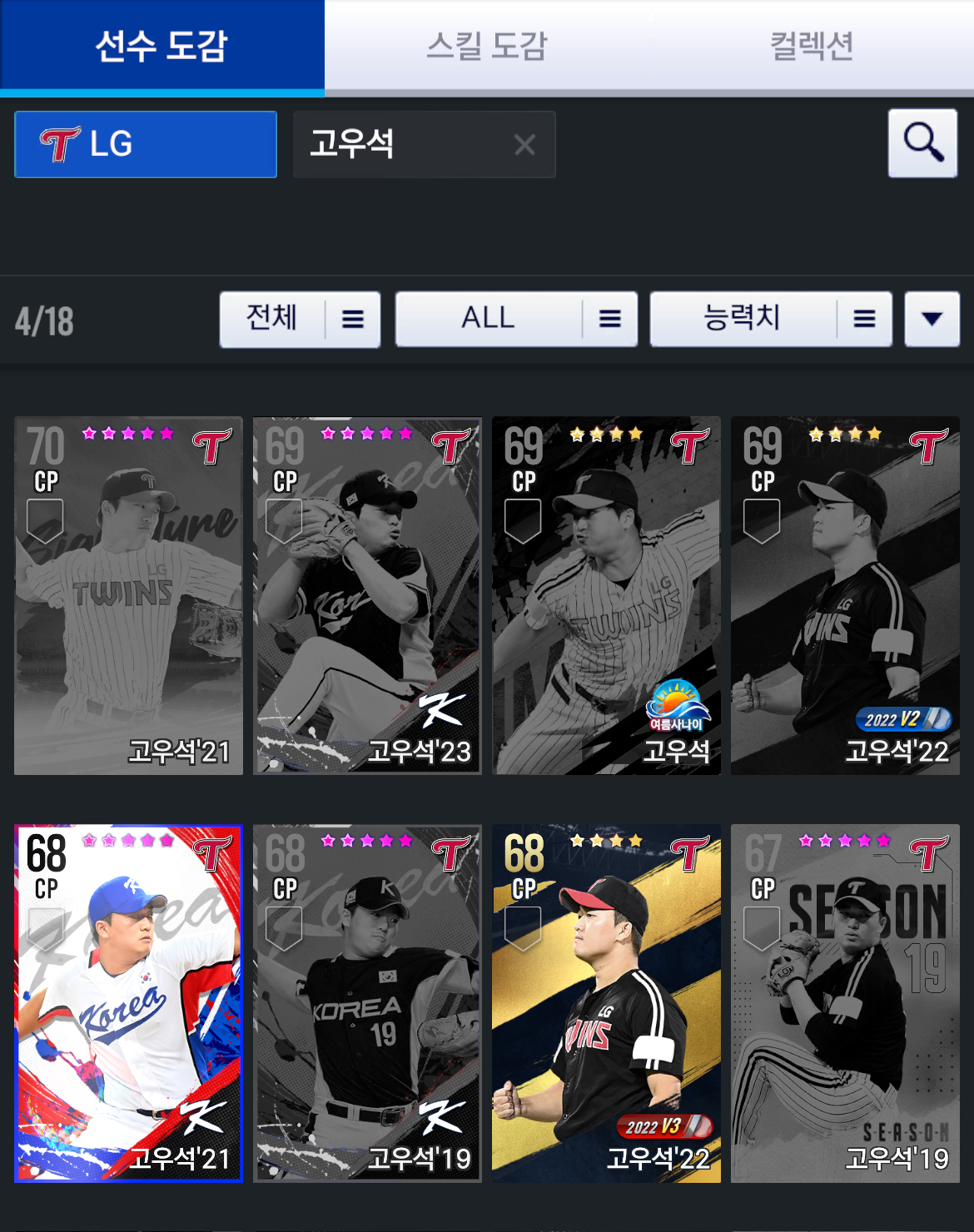This screenshot has width=974, height=1232.
Task: Run search with magnifier icon
Action: [922, 143]
